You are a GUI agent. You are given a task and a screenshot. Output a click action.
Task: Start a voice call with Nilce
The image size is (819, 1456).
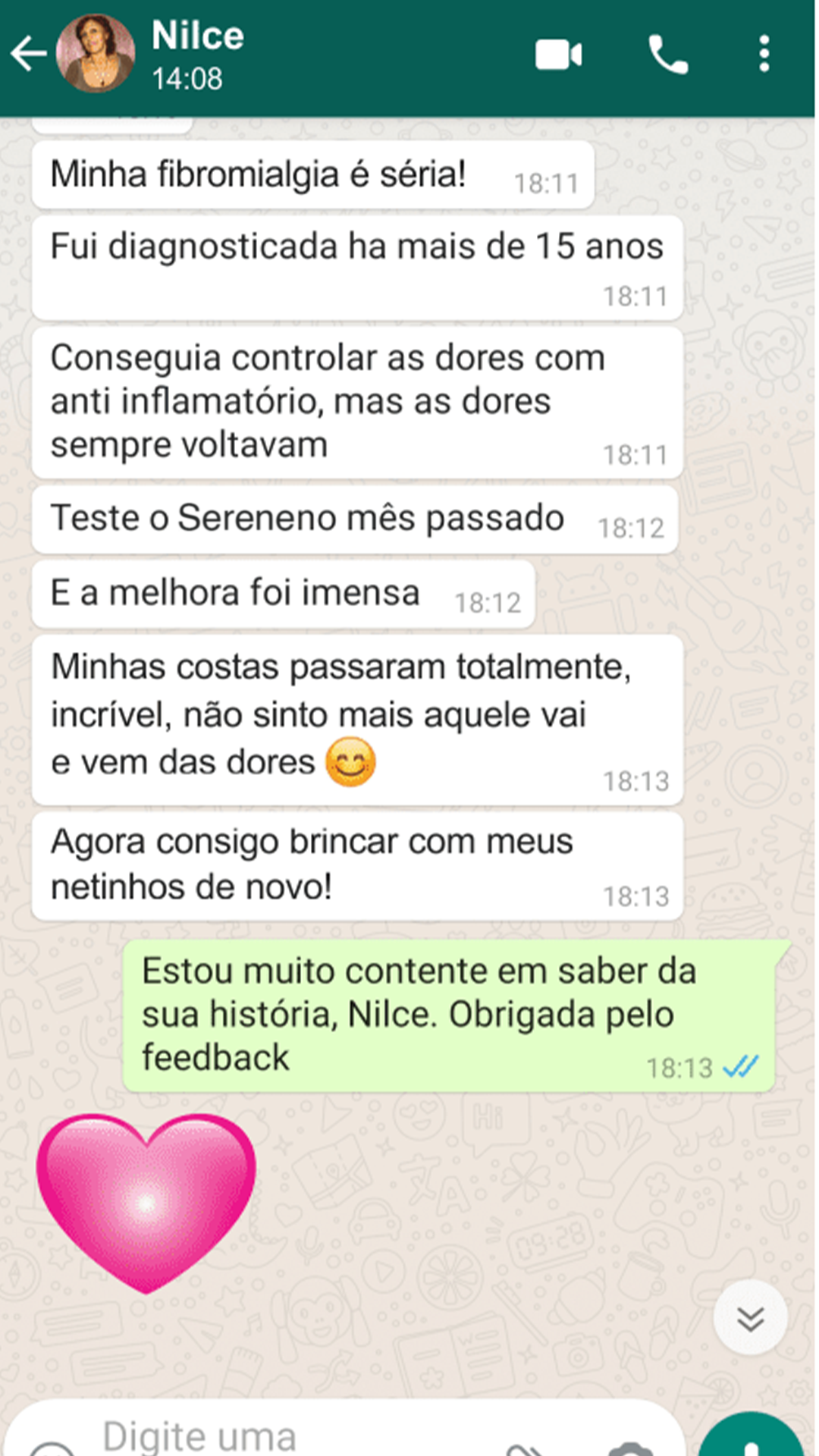pyautogui.click(x=668, y=55)
